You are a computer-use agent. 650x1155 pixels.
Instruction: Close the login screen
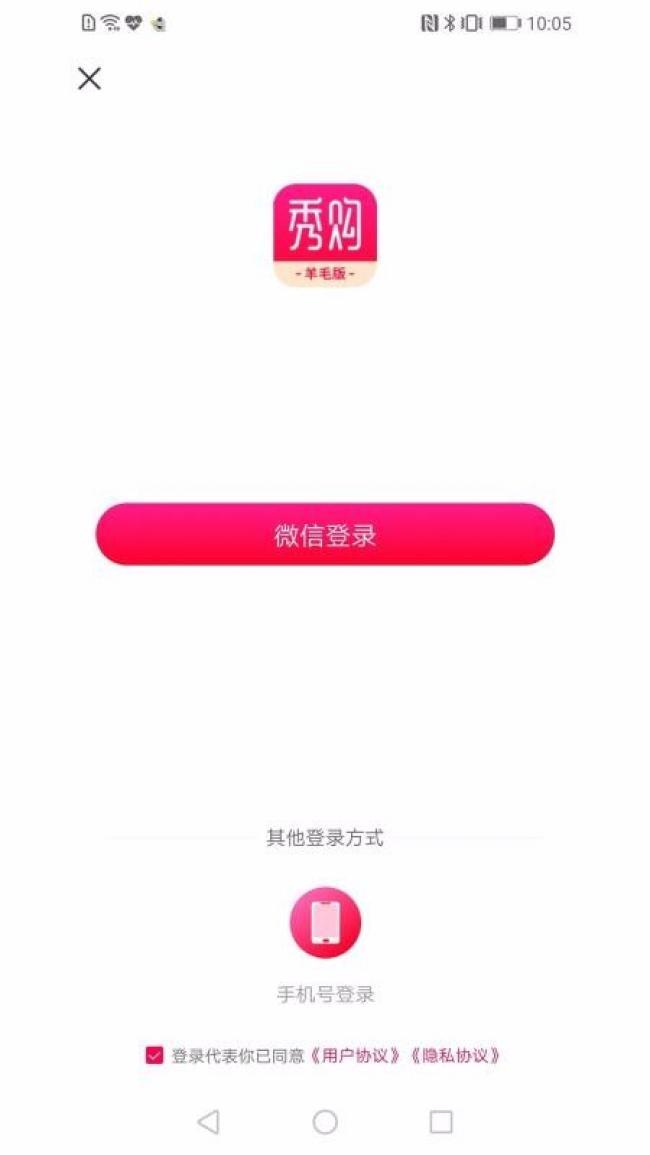click(x=89, y=79)
